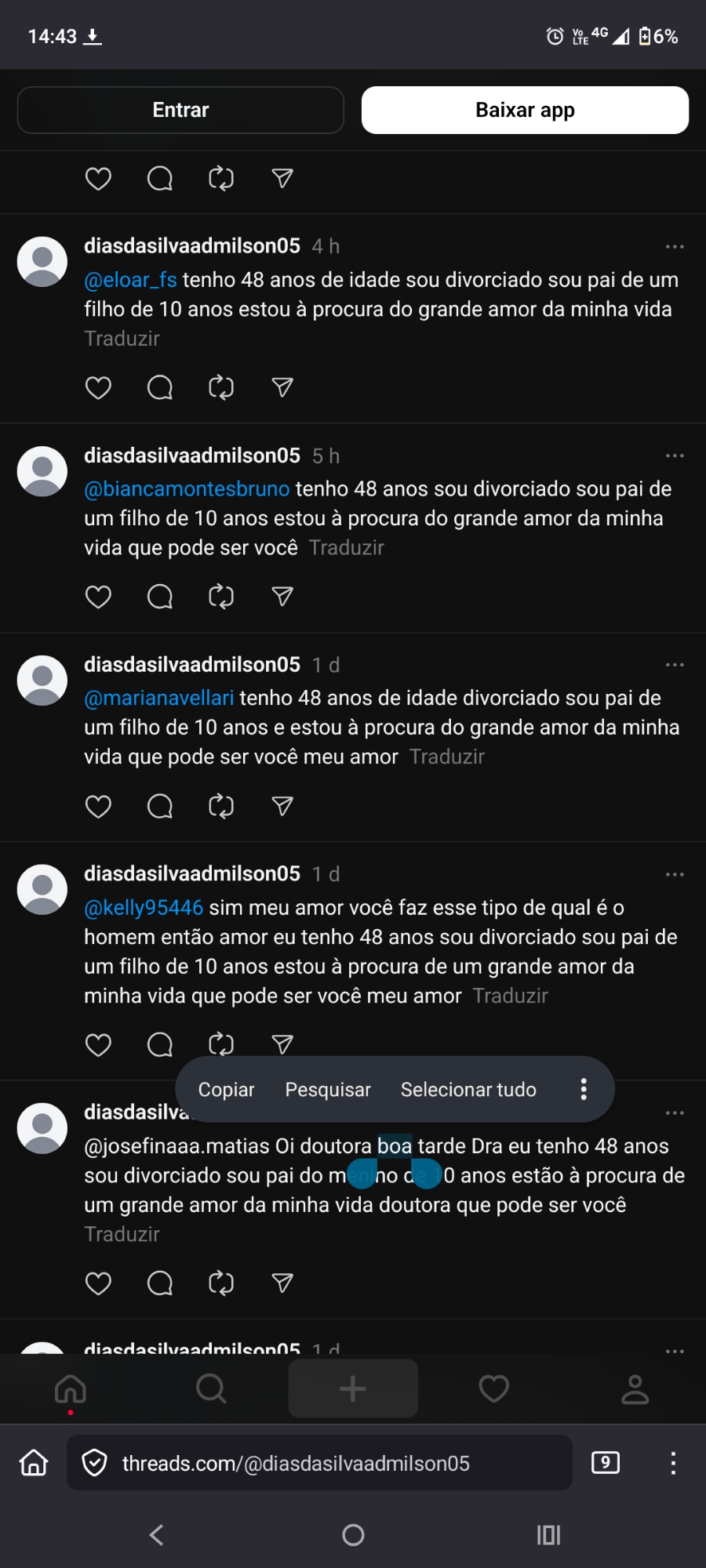Open browser tabs switcher showing 9
706x1568 pixels.
[605, 1463]
